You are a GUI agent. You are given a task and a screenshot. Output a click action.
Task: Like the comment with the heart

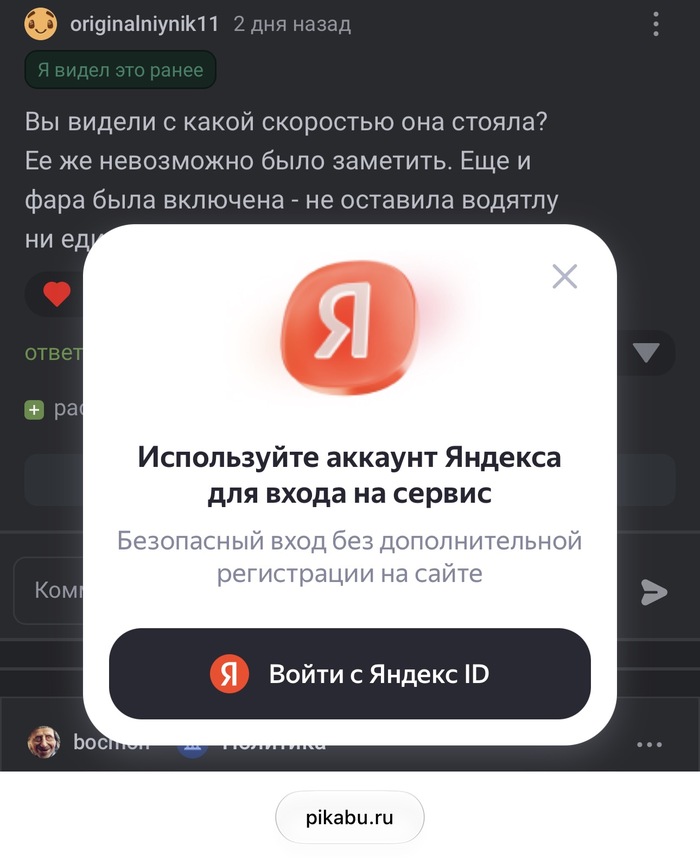pyautogui.click(x=57, y=294)
